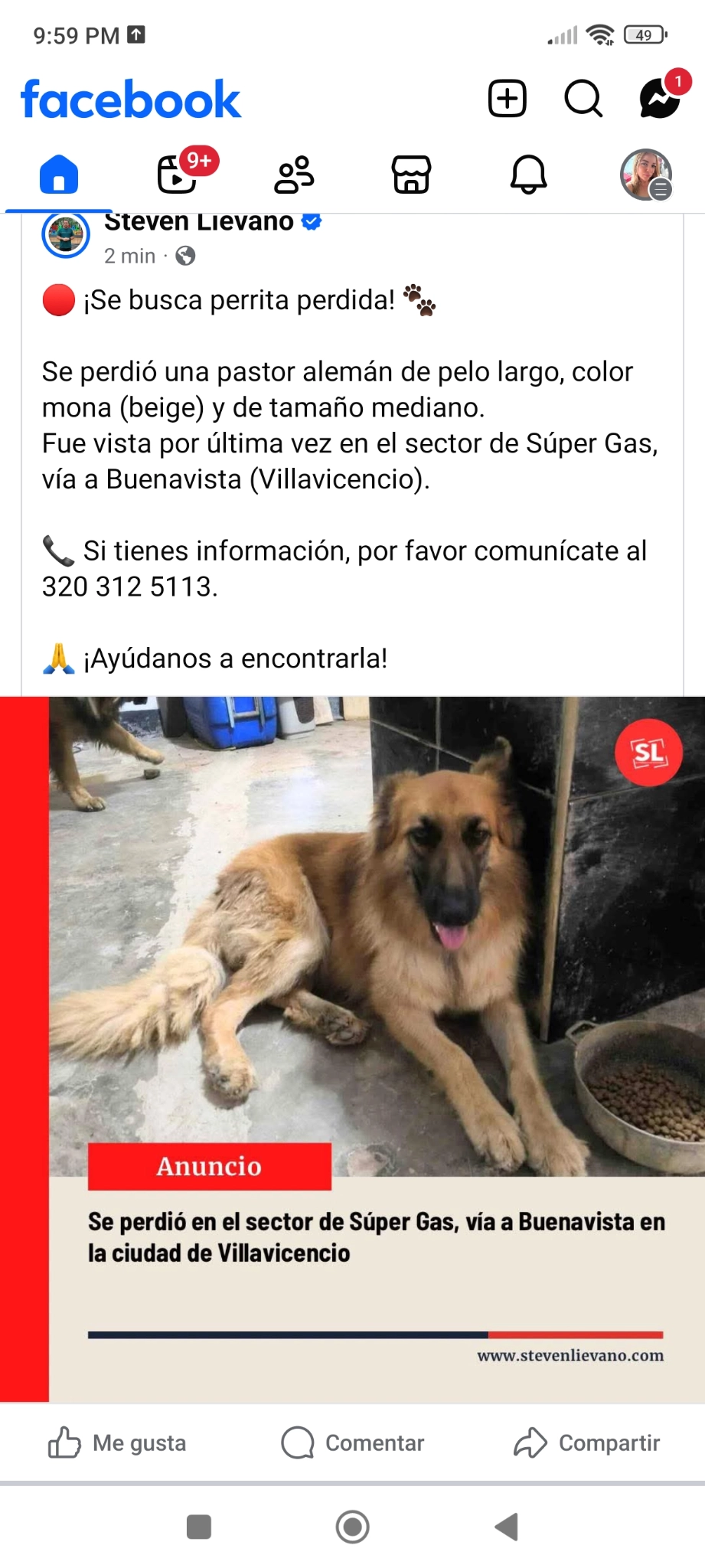Open Facebook search
This screenshot has height=1568, width=705.
click(583, 99)
